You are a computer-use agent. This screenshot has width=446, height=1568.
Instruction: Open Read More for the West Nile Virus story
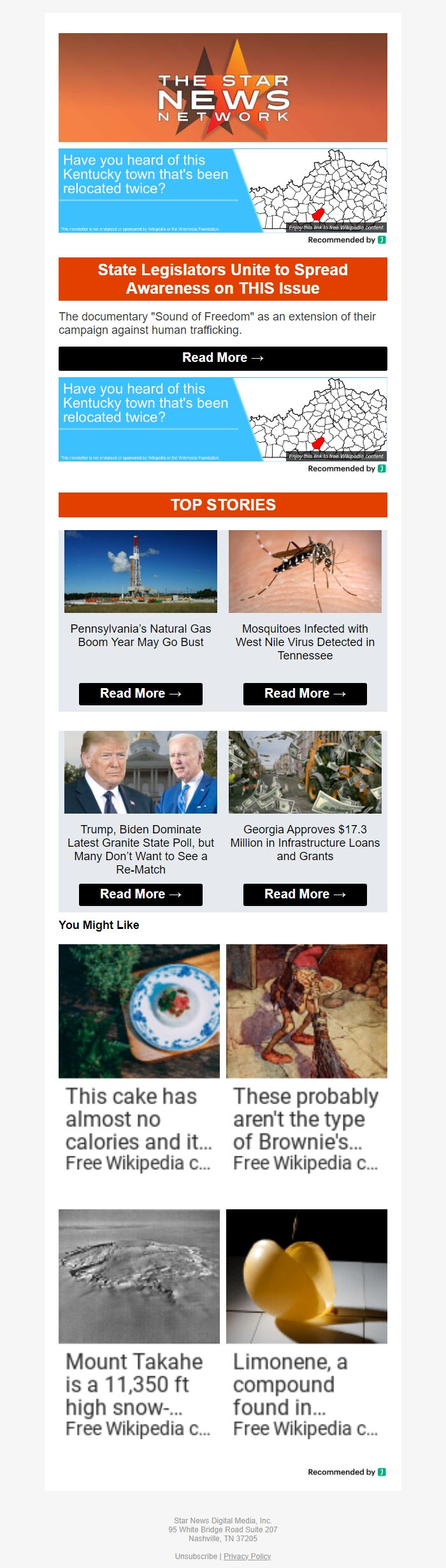click(305, 694)
